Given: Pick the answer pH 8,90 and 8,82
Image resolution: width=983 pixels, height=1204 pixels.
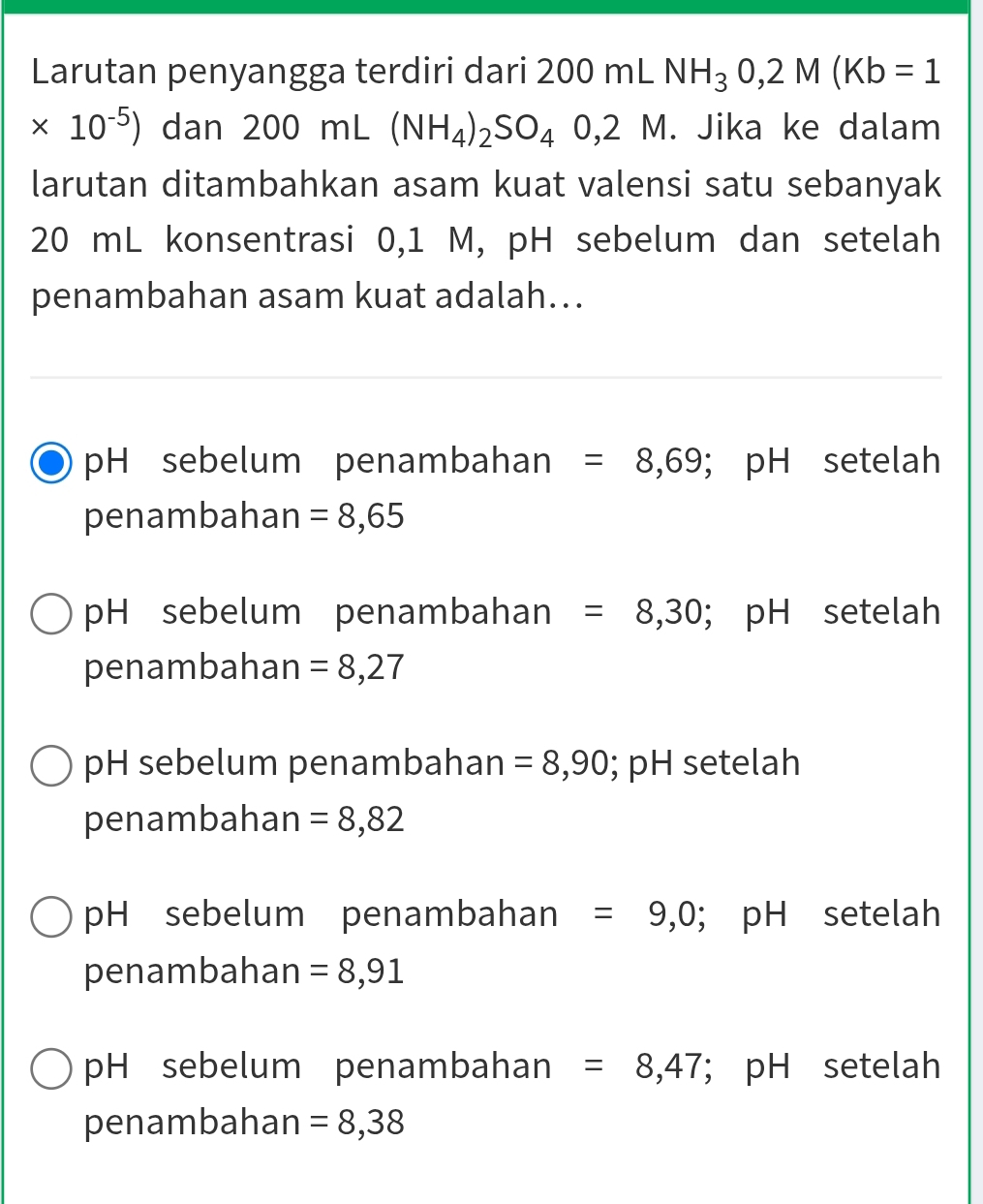Looking at the screenshot, I should pos(51,765).
